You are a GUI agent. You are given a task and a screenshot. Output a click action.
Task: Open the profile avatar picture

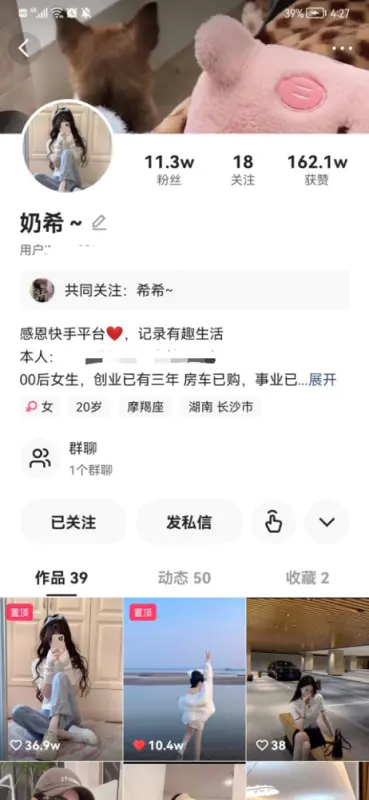tap(68, 146)
